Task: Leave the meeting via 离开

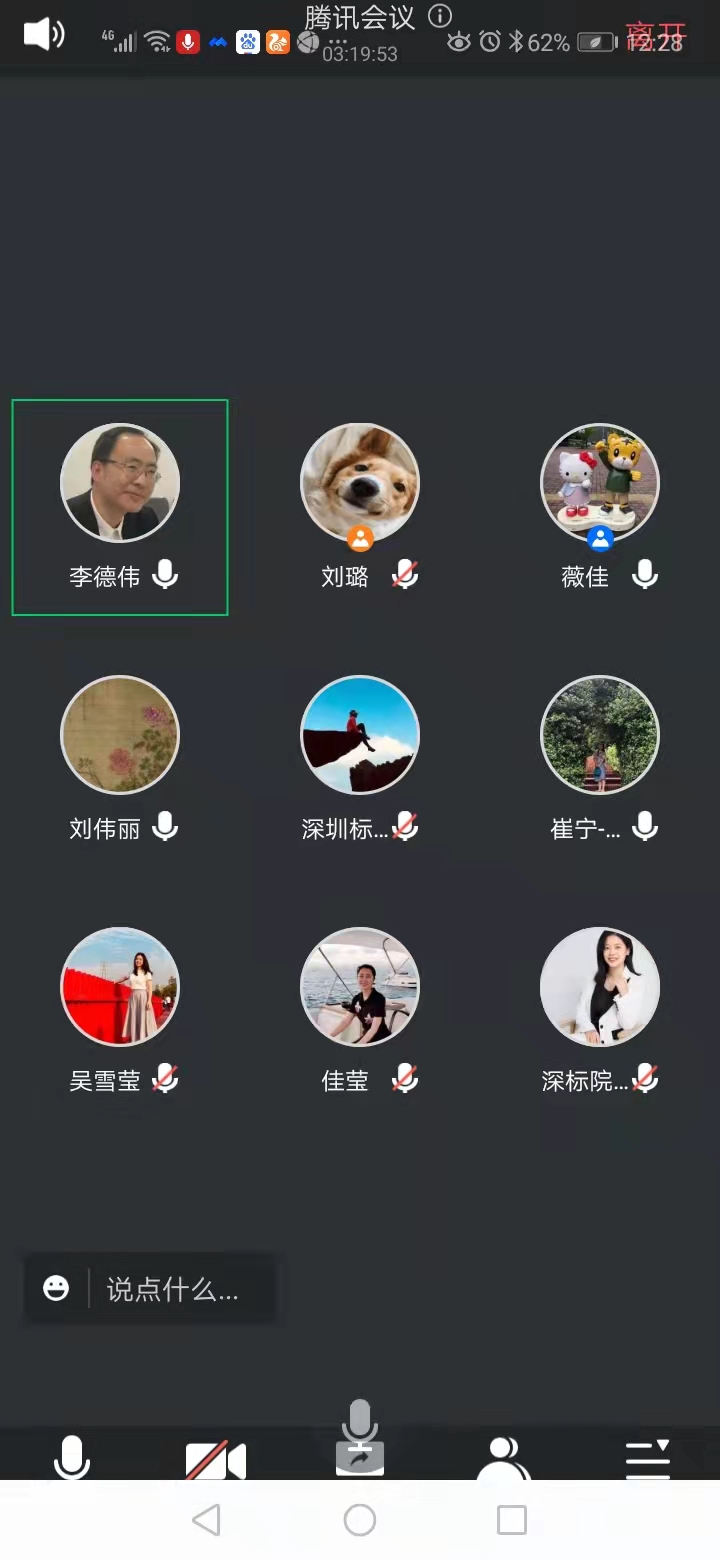Action: [x=656, y=38]
